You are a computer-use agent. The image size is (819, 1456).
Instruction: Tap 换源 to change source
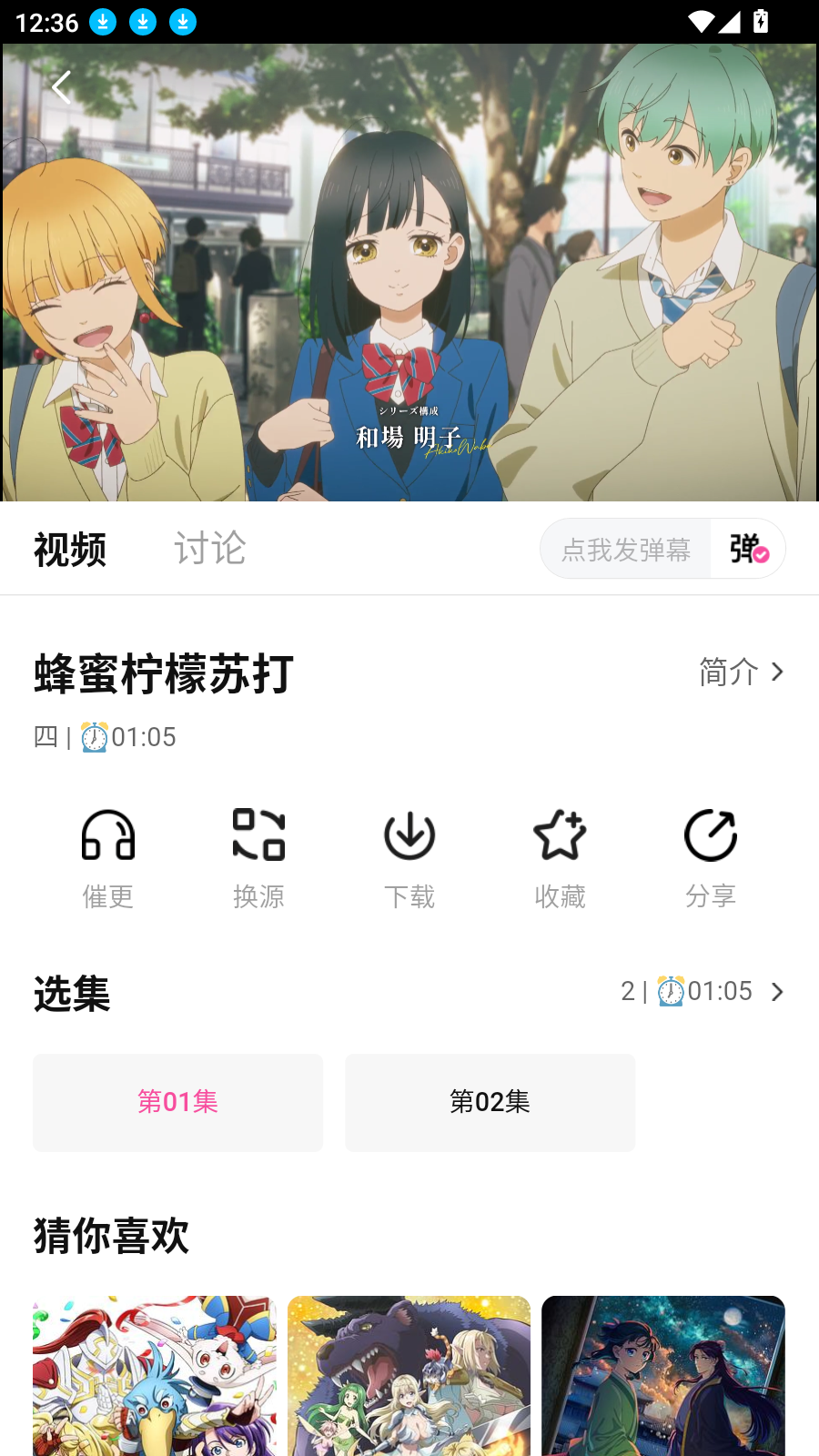[258, 858]
